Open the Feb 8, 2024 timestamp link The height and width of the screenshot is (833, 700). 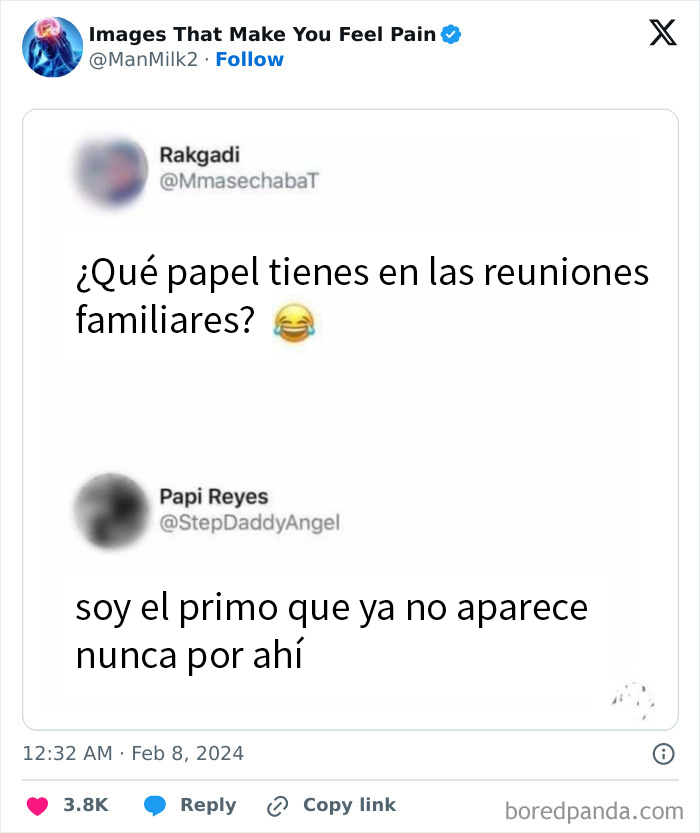[x=133, y=753]
